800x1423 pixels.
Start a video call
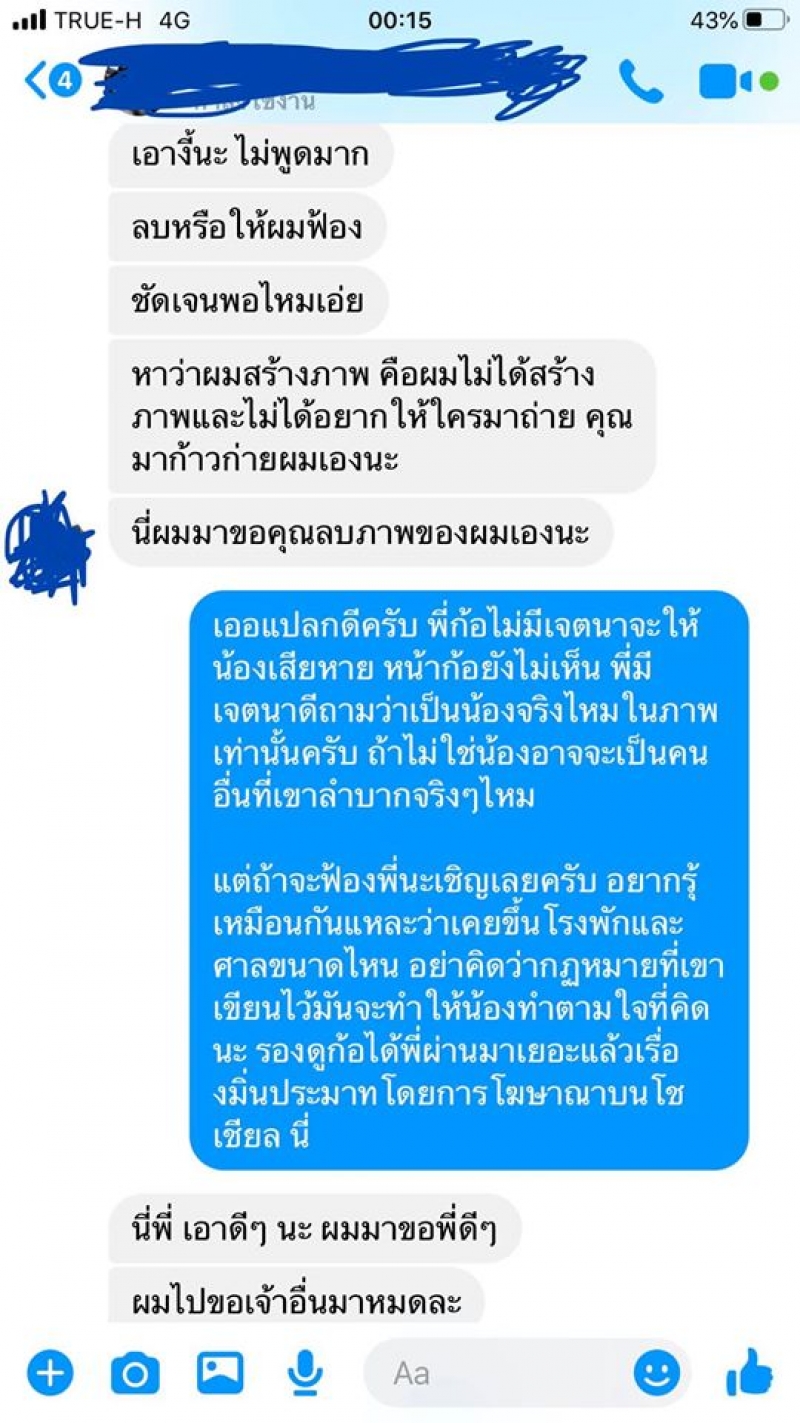tap(725, 81)
